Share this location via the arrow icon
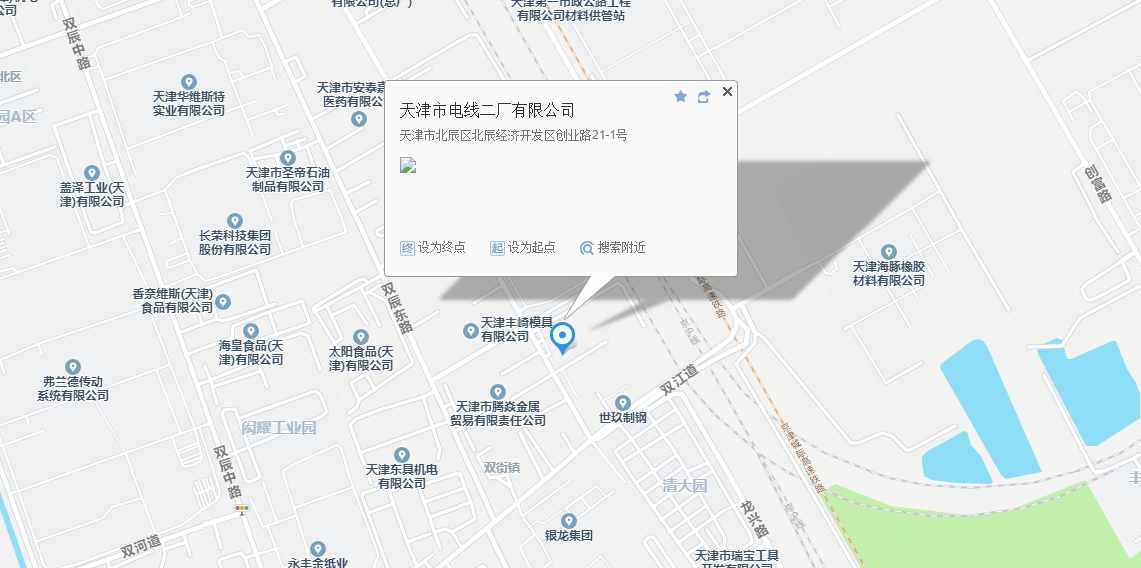Viewport: 1141px width, 568px height. point(704,96)
